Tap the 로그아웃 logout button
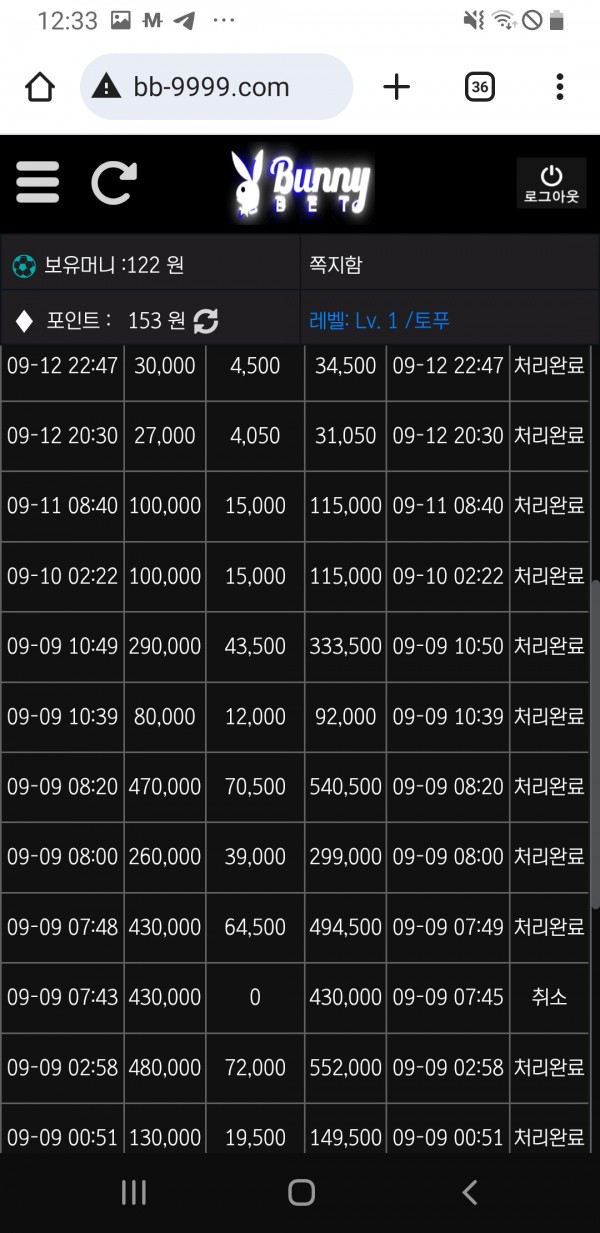Screen dimensions: 600x1233 click(x=552, y=184)
